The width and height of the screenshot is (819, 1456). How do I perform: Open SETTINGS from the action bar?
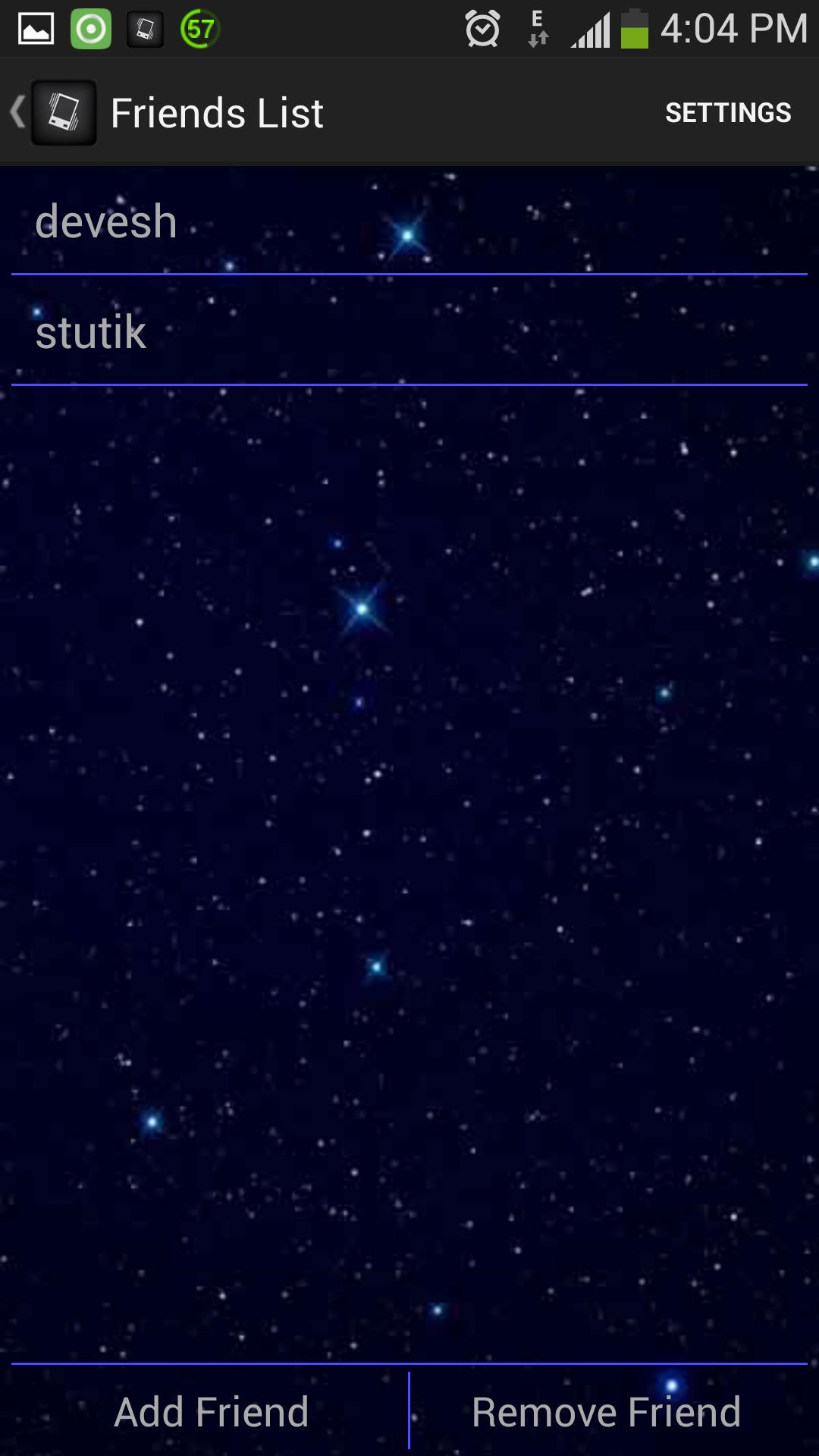(727, 112)
